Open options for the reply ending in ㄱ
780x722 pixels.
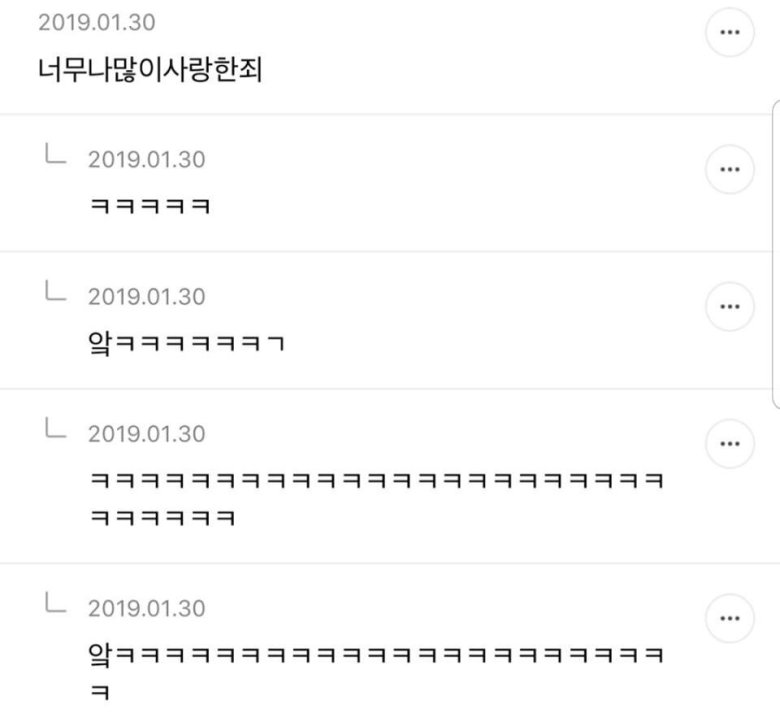click(x=730, y=307)
